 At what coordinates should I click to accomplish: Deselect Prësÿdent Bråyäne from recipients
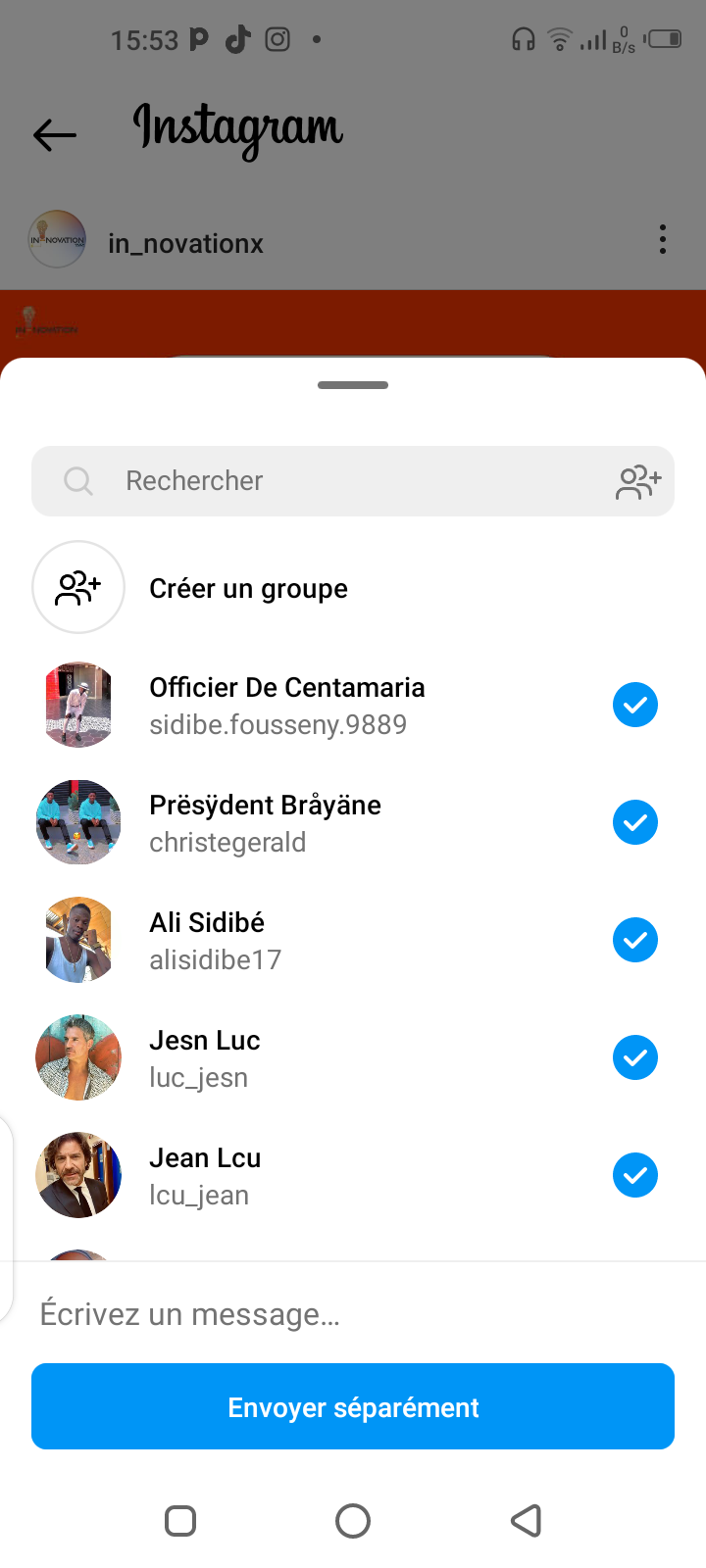click(x=635, y=822)
